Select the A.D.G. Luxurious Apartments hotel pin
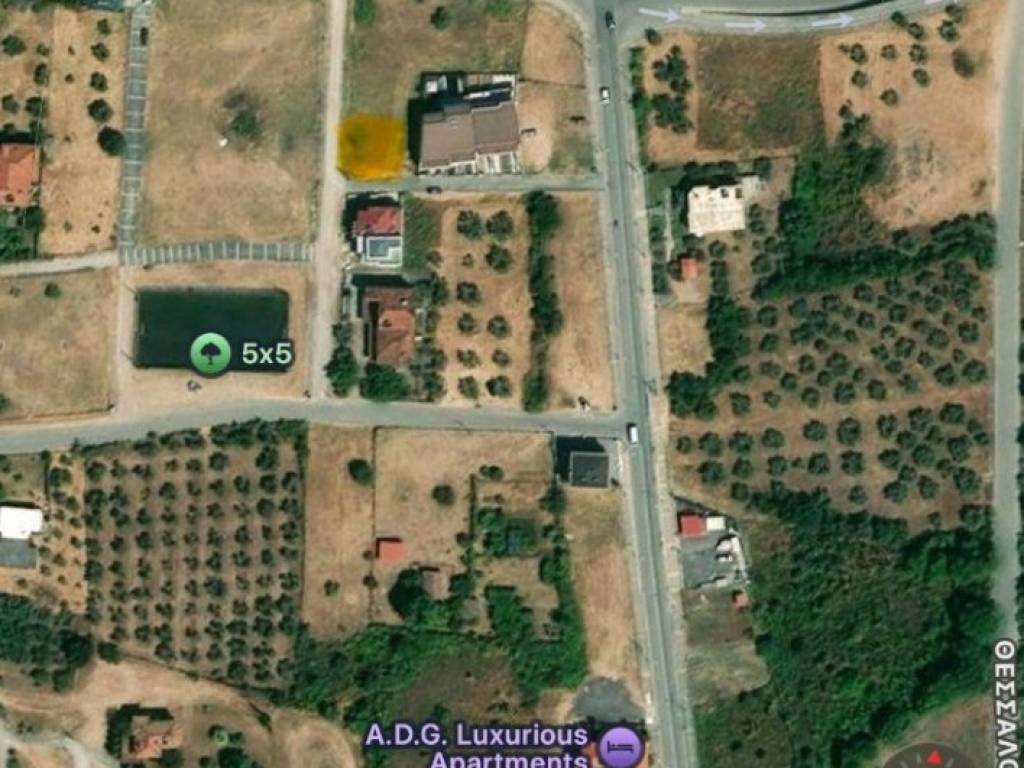The height and width of the screenshot is (768, 1024). 620,747
